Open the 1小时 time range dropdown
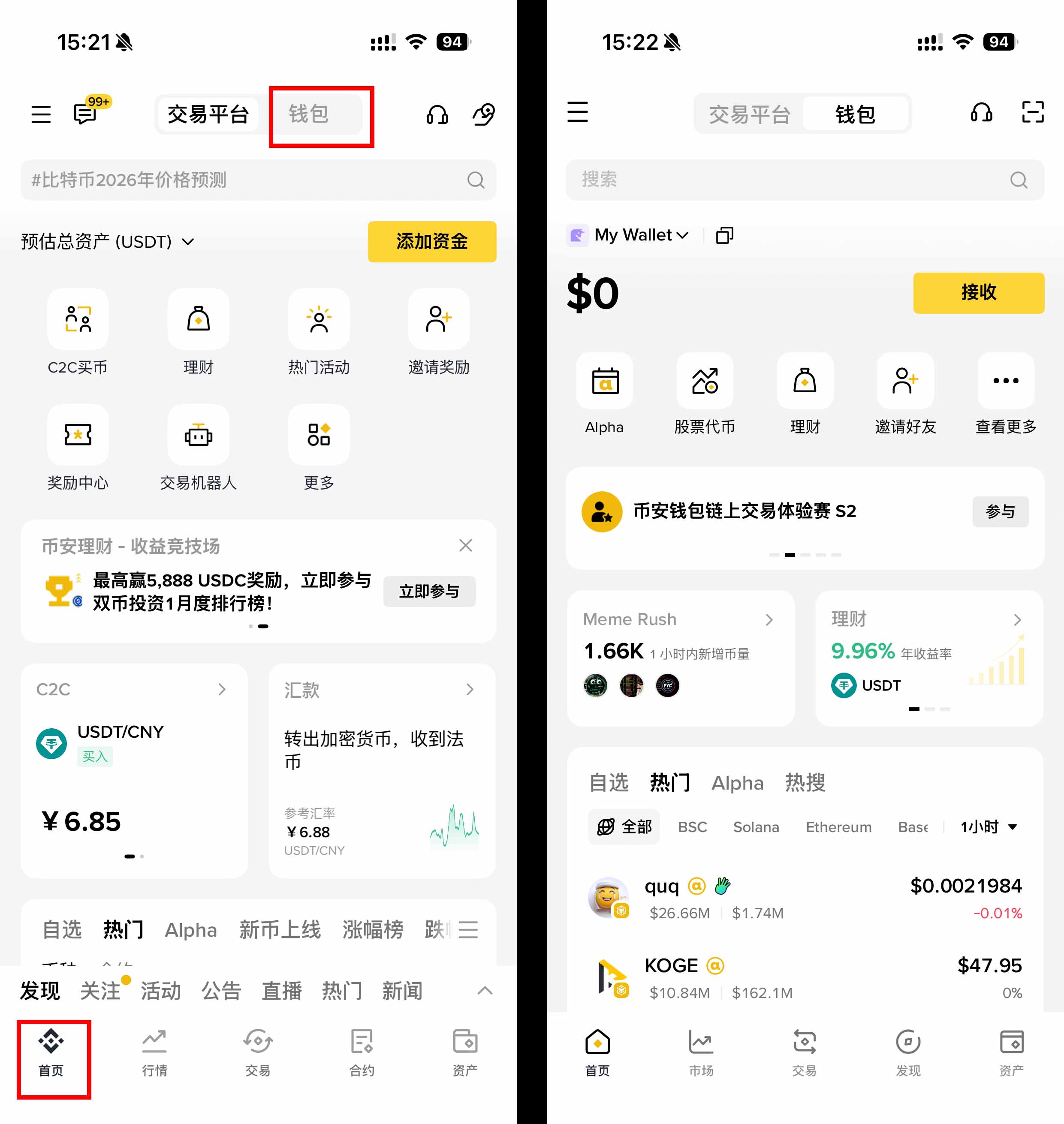 pyautogui.click(x=988, y=827)
